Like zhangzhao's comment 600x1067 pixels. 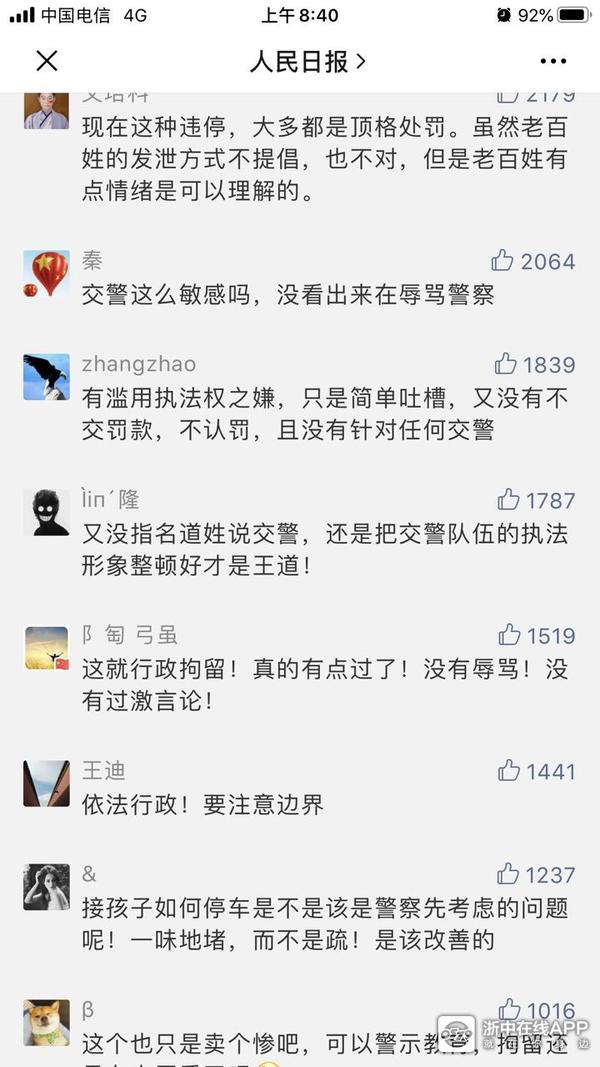pyautogui.click(x=505, y=364)
